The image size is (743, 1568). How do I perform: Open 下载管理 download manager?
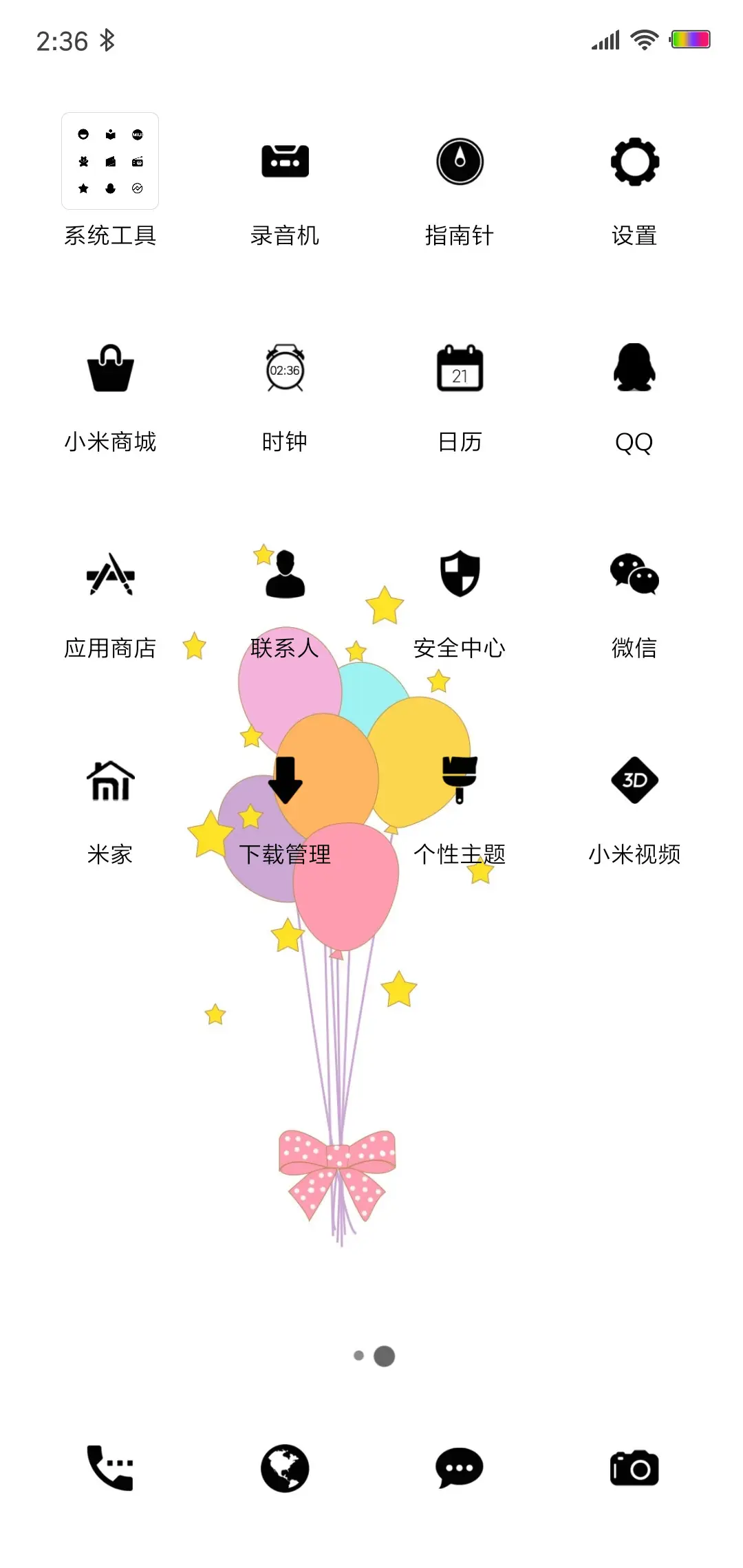click(285, 782)
